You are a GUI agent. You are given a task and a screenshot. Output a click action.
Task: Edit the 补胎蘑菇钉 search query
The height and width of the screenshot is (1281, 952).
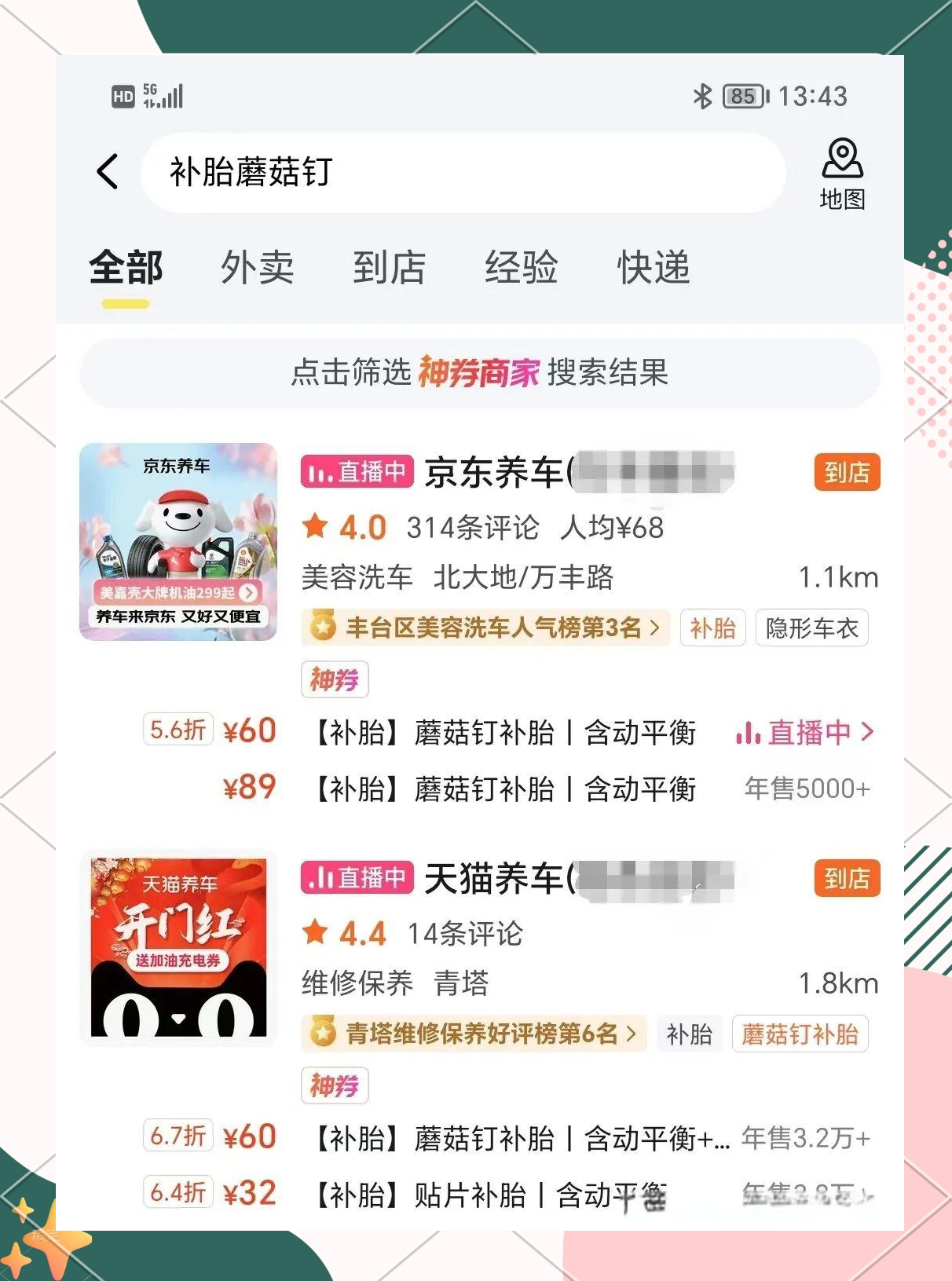pos(463,173)
